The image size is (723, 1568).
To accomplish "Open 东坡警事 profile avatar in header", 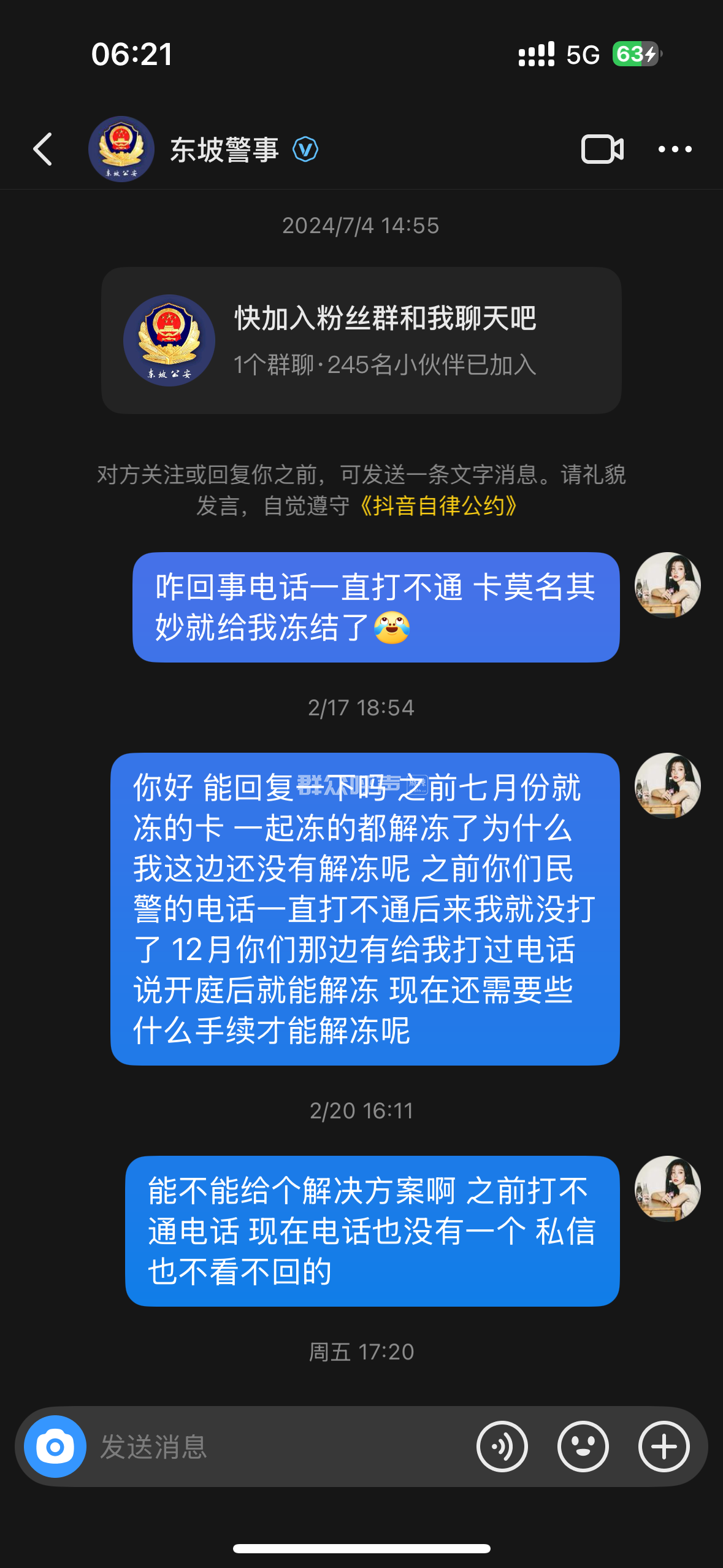I will [121, 149].
